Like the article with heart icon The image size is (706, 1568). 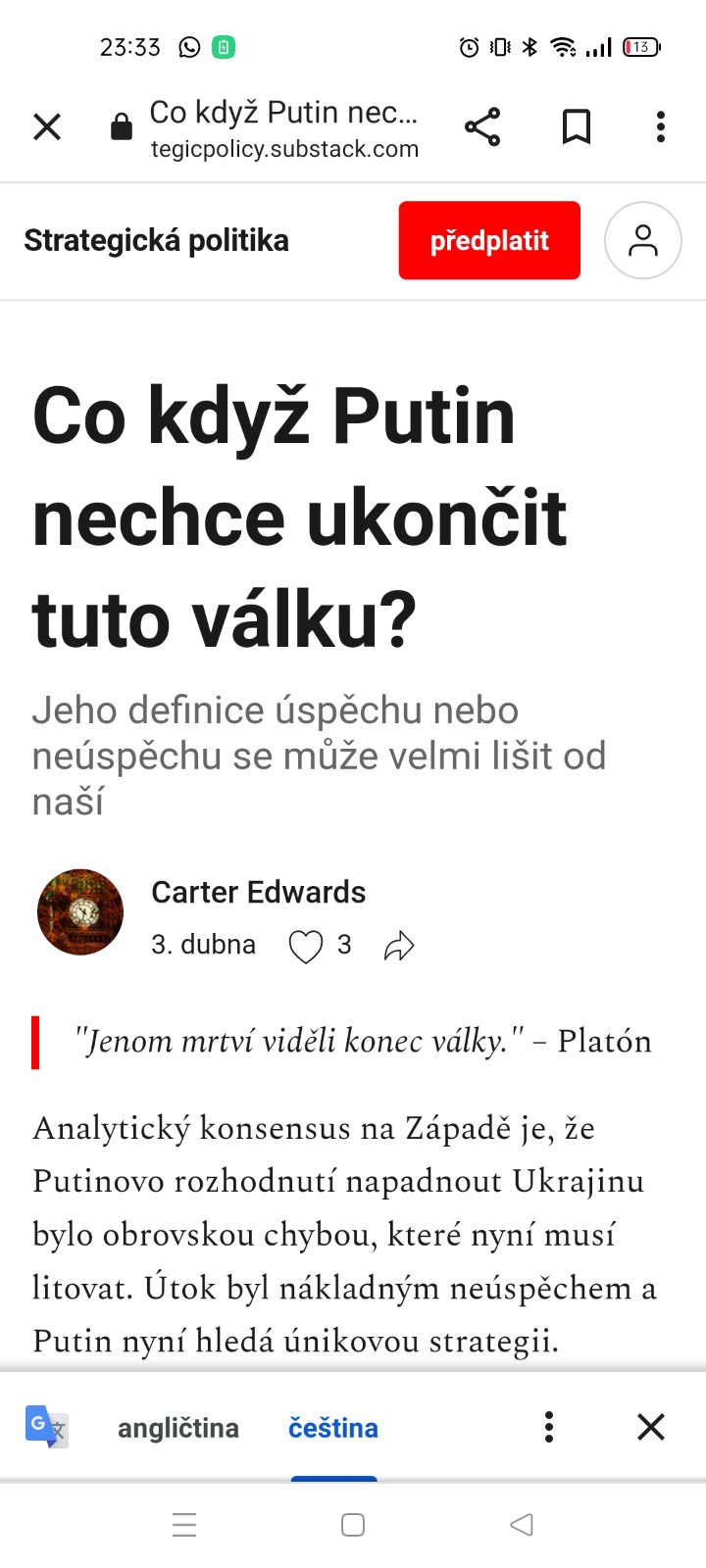(x=305, y=946)
